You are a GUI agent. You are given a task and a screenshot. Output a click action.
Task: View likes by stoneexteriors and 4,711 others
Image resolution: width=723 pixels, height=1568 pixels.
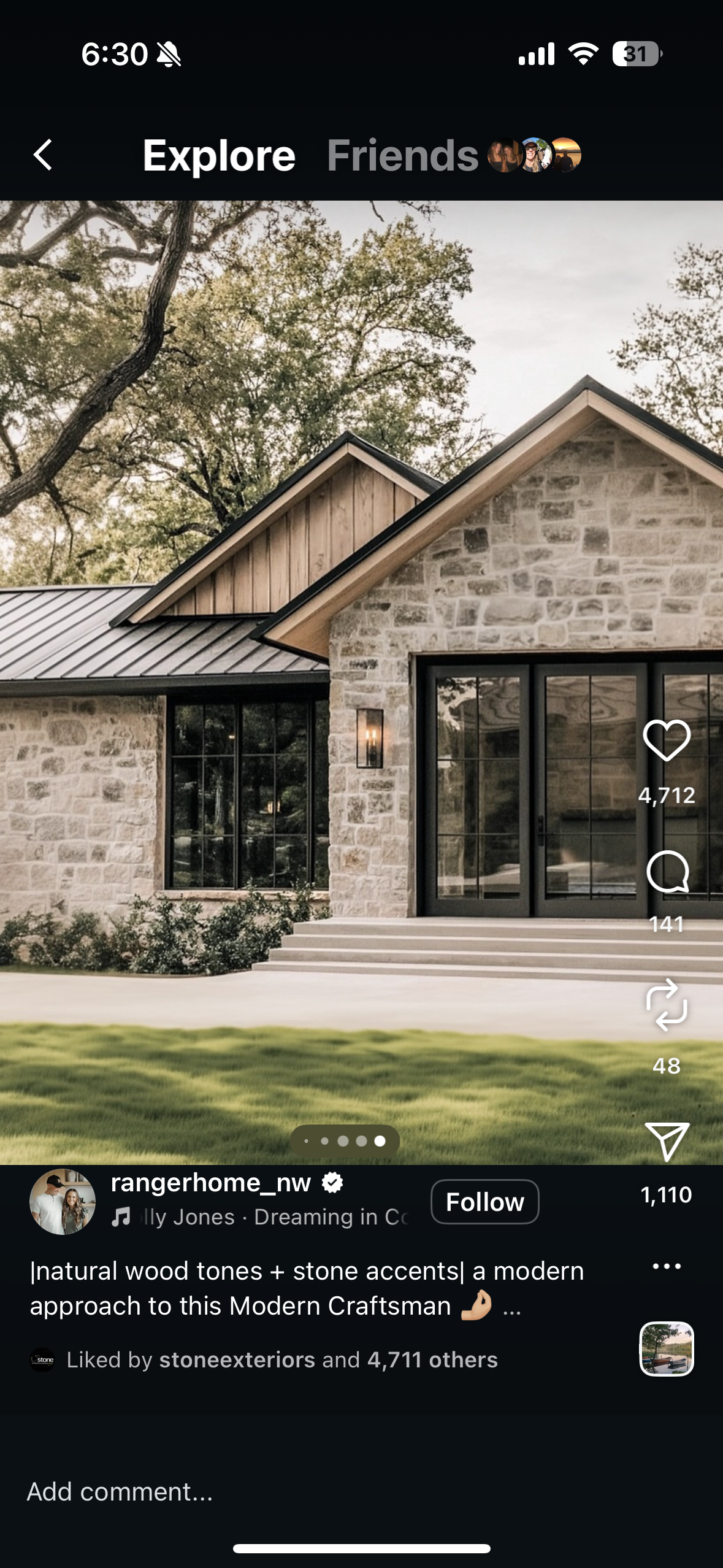coord(282,1360)
